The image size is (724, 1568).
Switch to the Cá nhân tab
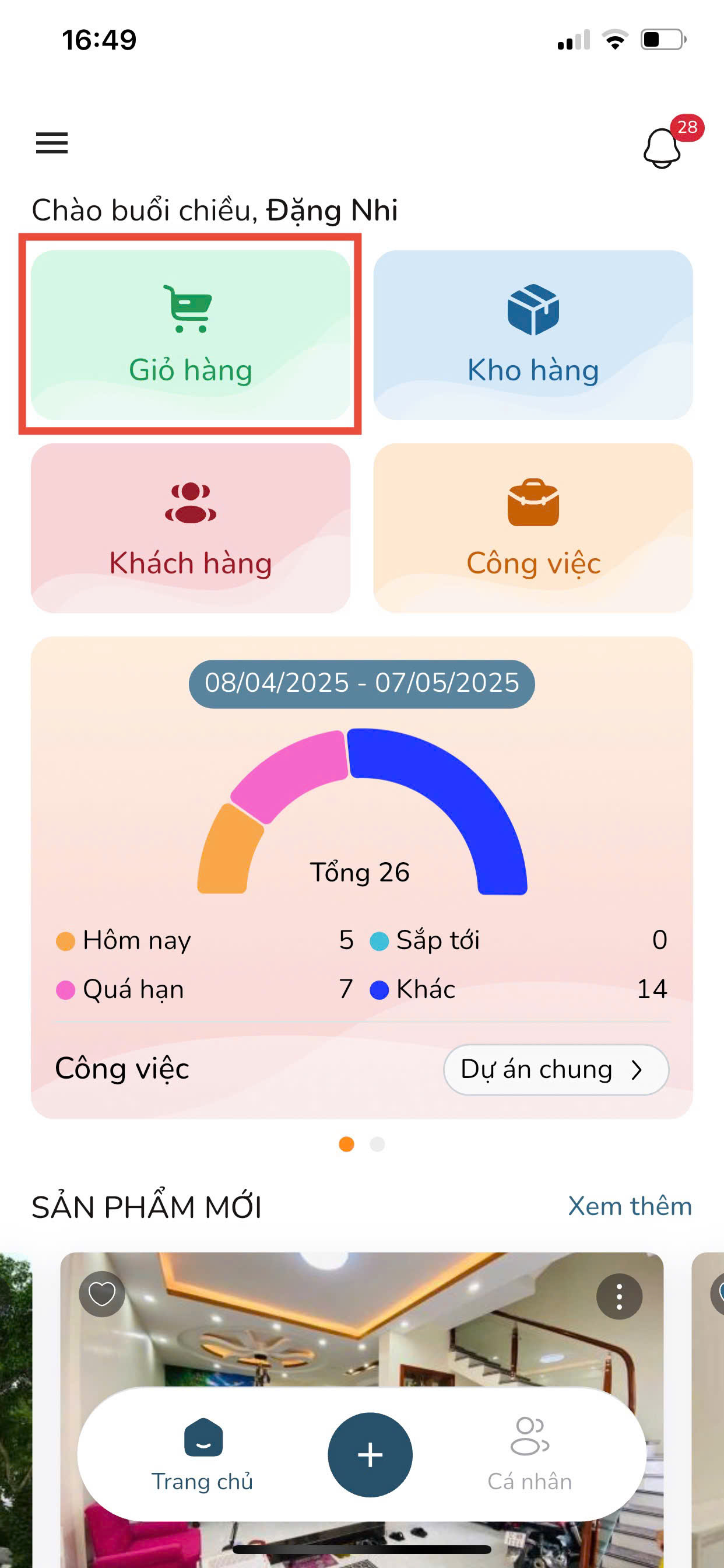(529, 1454)
